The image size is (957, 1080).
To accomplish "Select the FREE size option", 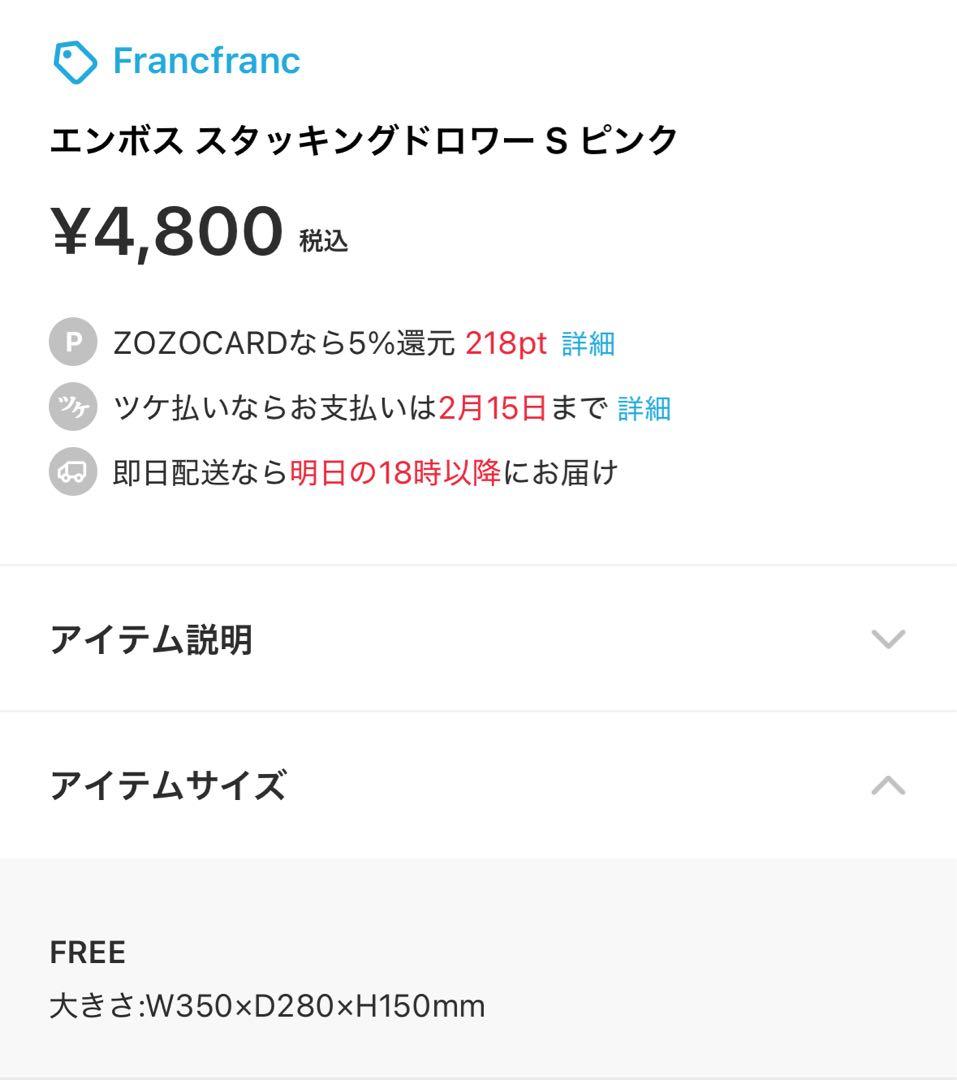I will [88, 952].
